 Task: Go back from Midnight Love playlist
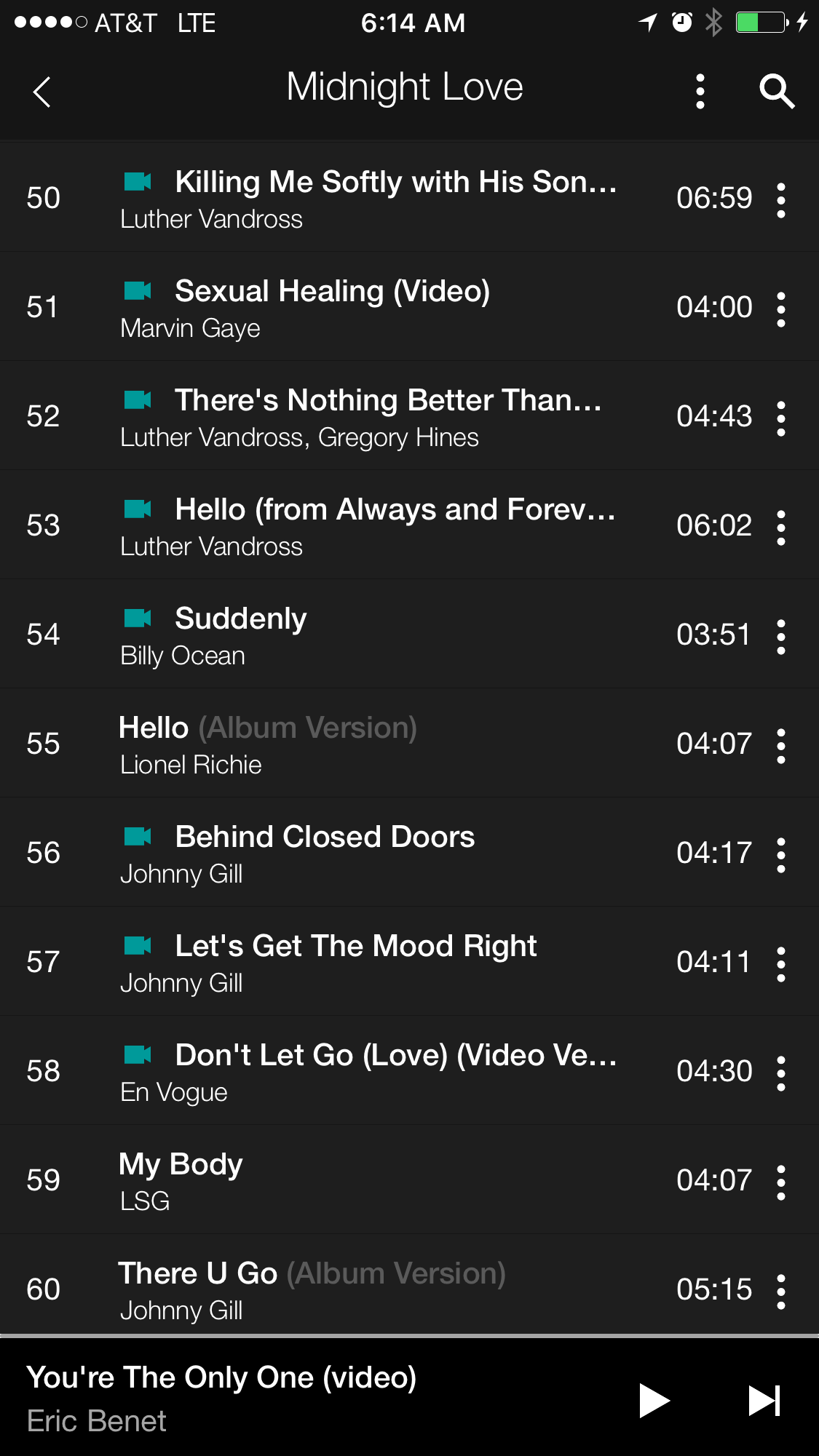[x=42, y=92]
